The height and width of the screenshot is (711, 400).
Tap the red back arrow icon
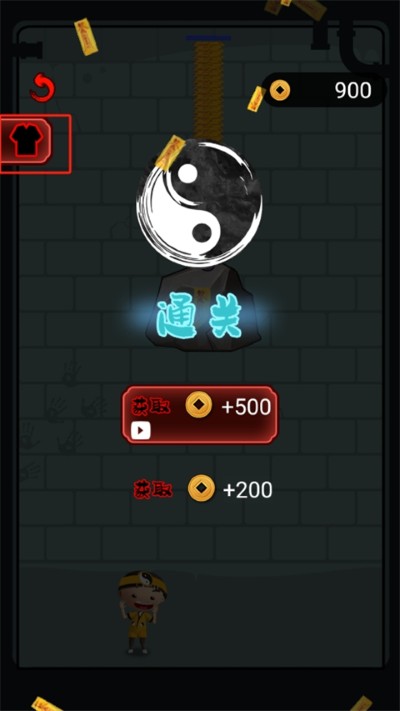(x=43, y=87)
